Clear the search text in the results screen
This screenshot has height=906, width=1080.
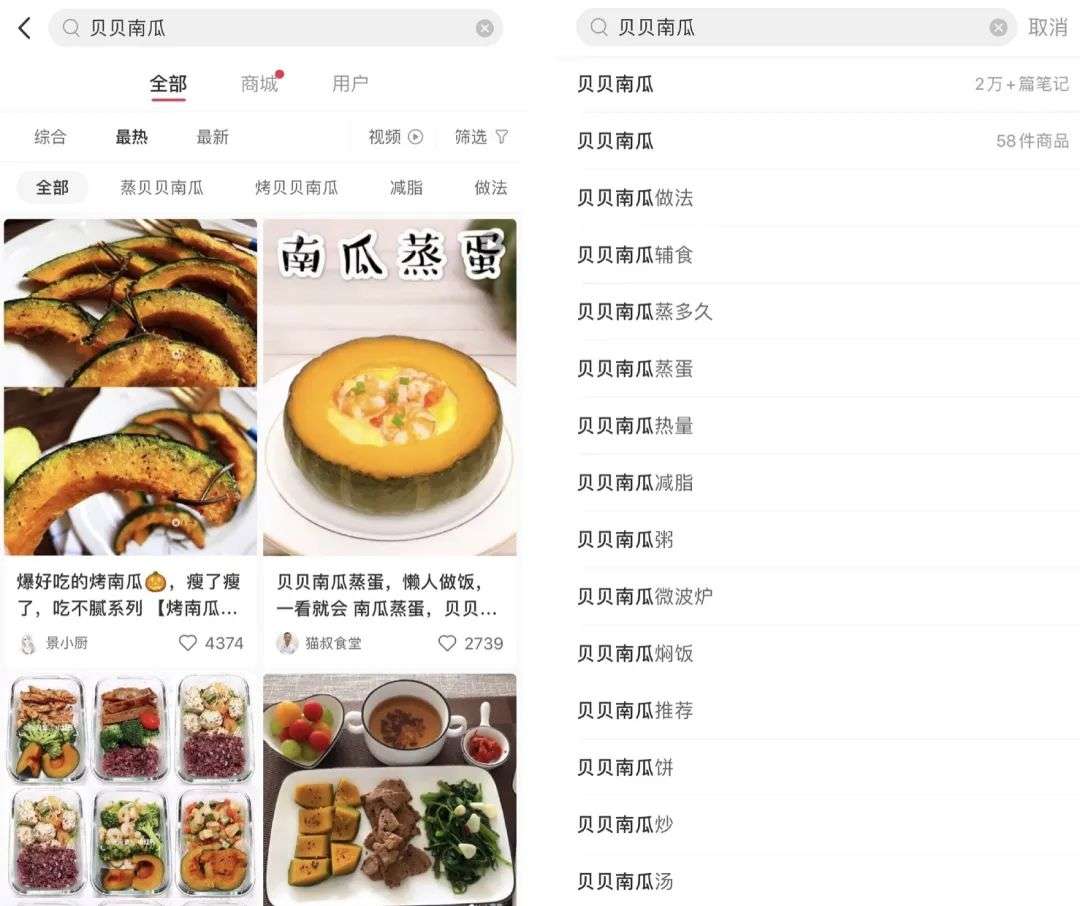(x=485, y=28)
